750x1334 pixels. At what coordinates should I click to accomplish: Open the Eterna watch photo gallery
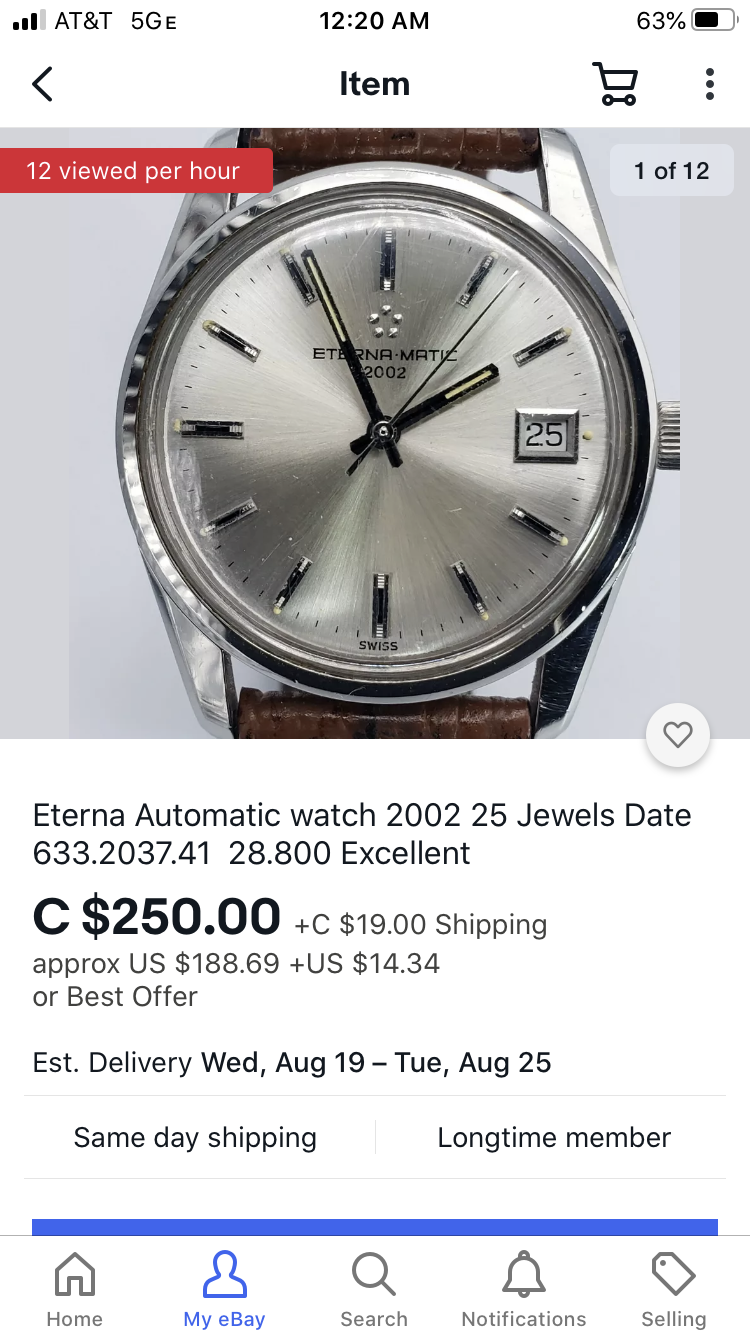[375, 432]
